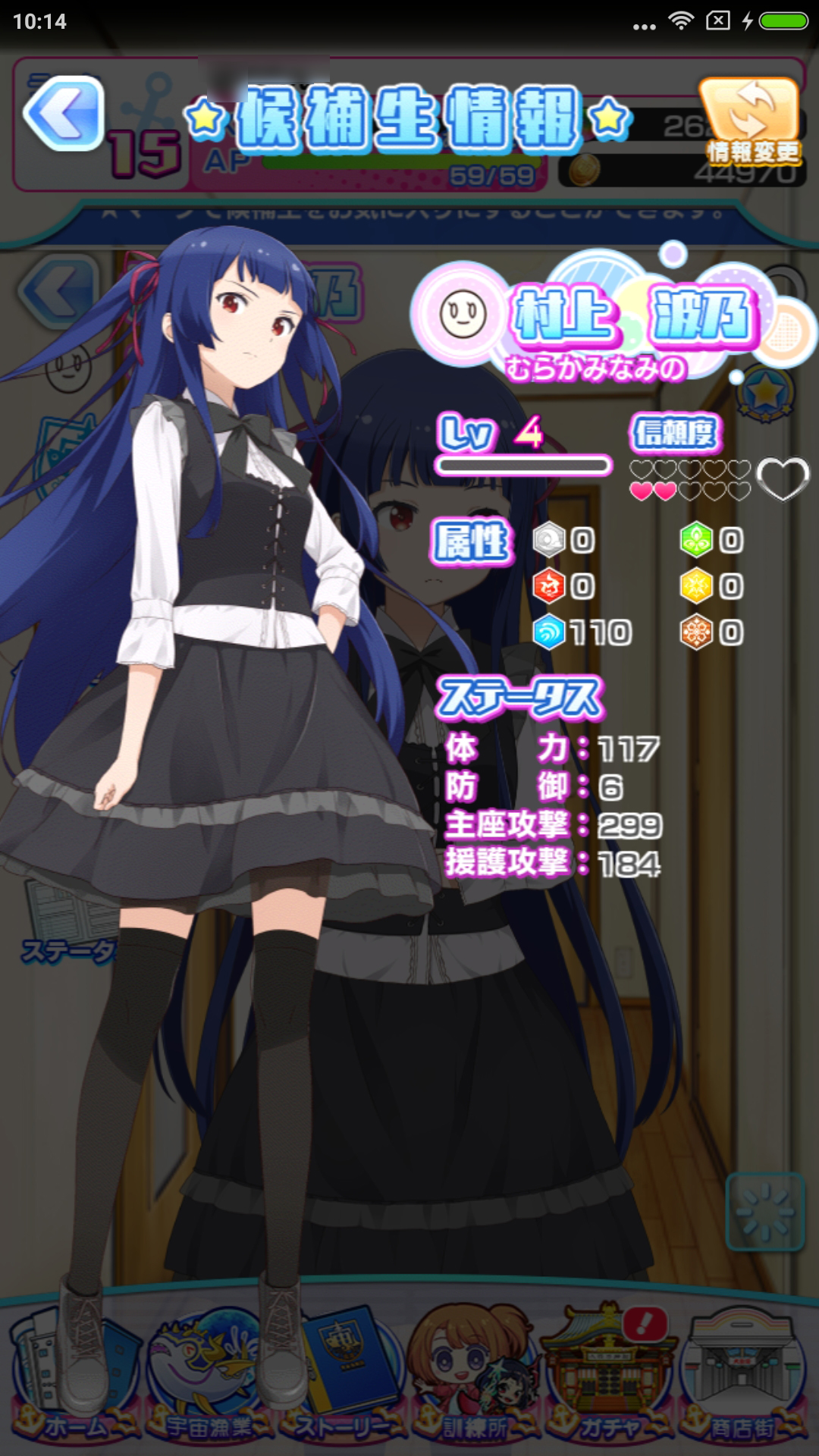The image size is (819, 1456).
Task: Tap the face icon next to 村上 波乃
Action: click(x=463, y=314)
